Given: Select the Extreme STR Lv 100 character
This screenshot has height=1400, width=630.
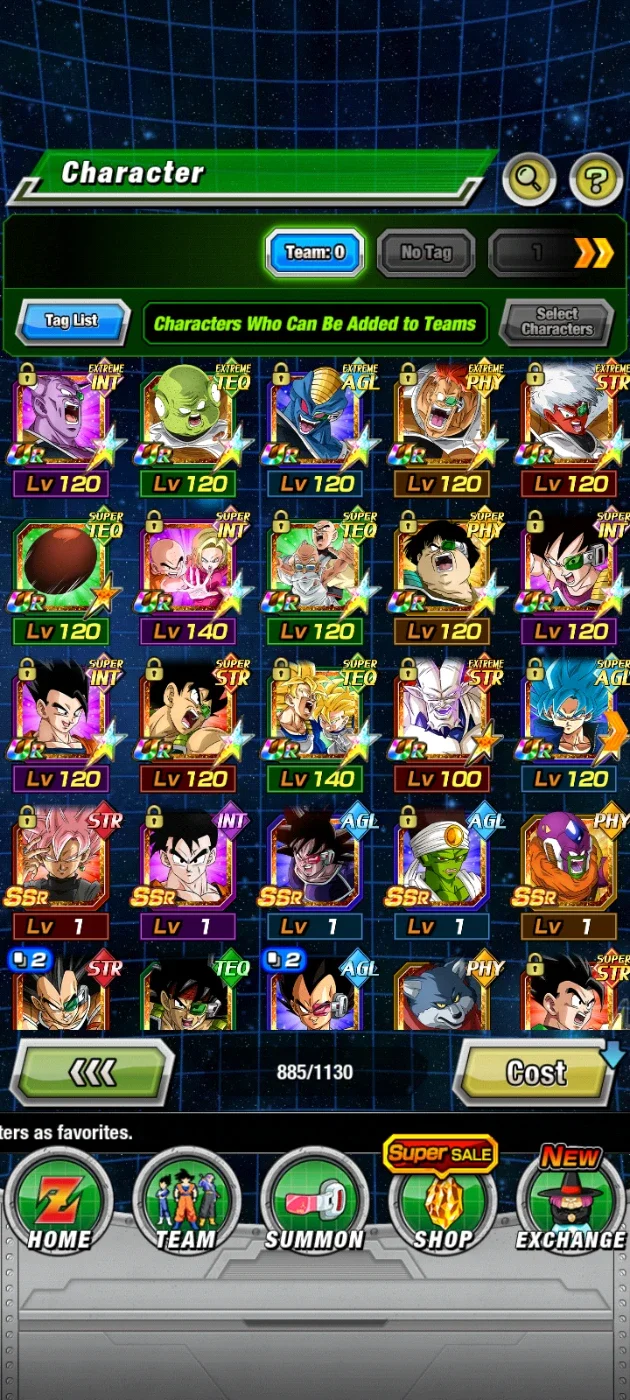Looking at the screenshot, I should pos(444,727).
